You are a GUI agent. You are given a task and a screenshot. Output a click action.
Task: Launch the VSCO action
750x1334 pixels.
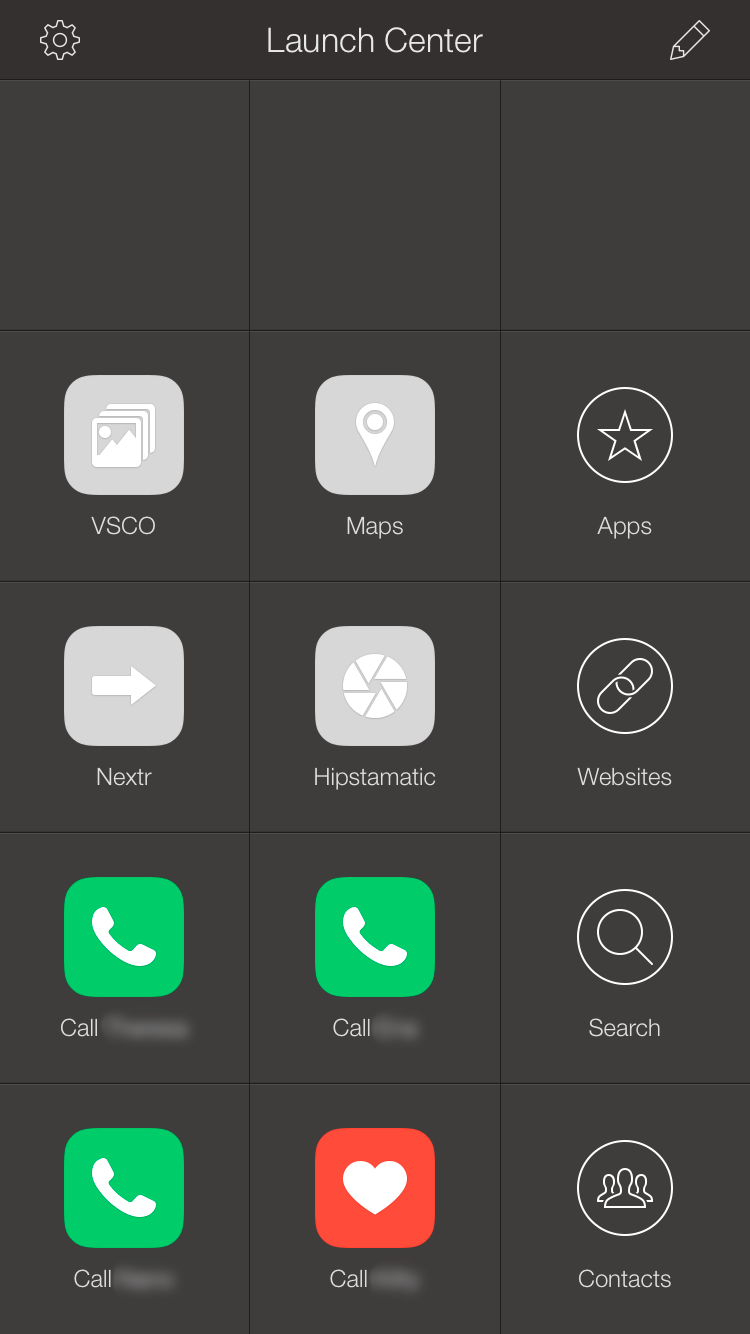(124, 435)
